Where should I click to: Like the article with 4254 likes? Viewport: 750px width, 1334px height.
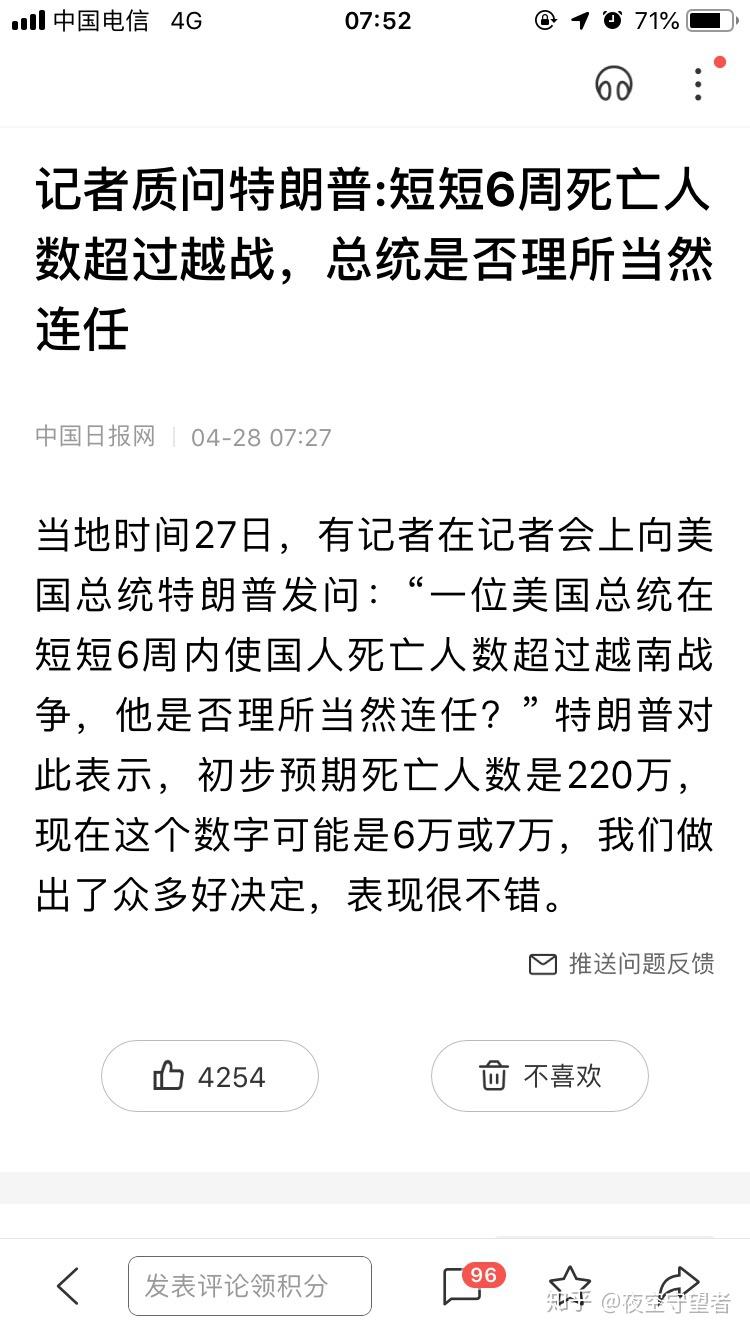pos(210,1076)
